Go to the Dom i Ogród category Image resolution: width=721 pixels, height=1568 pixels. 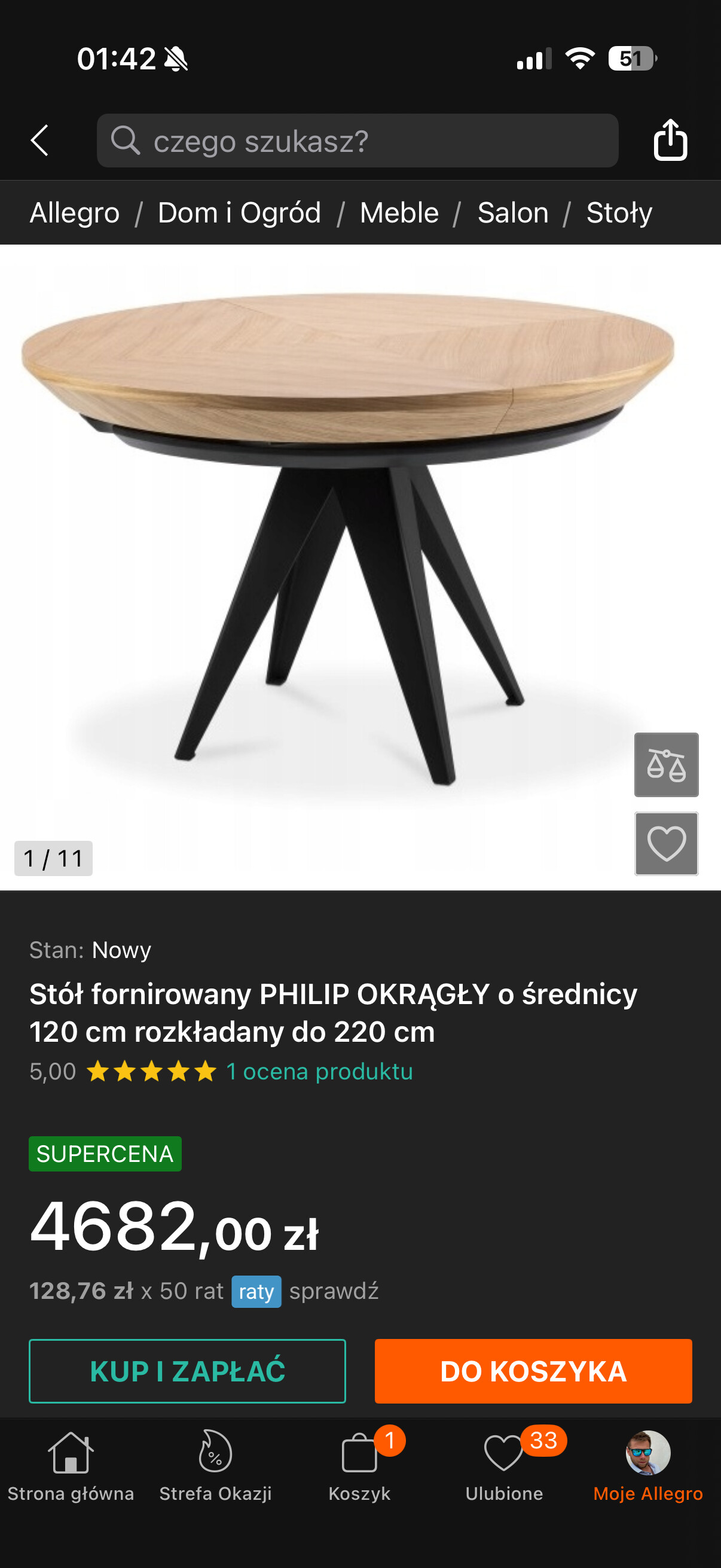pos(239,213)
